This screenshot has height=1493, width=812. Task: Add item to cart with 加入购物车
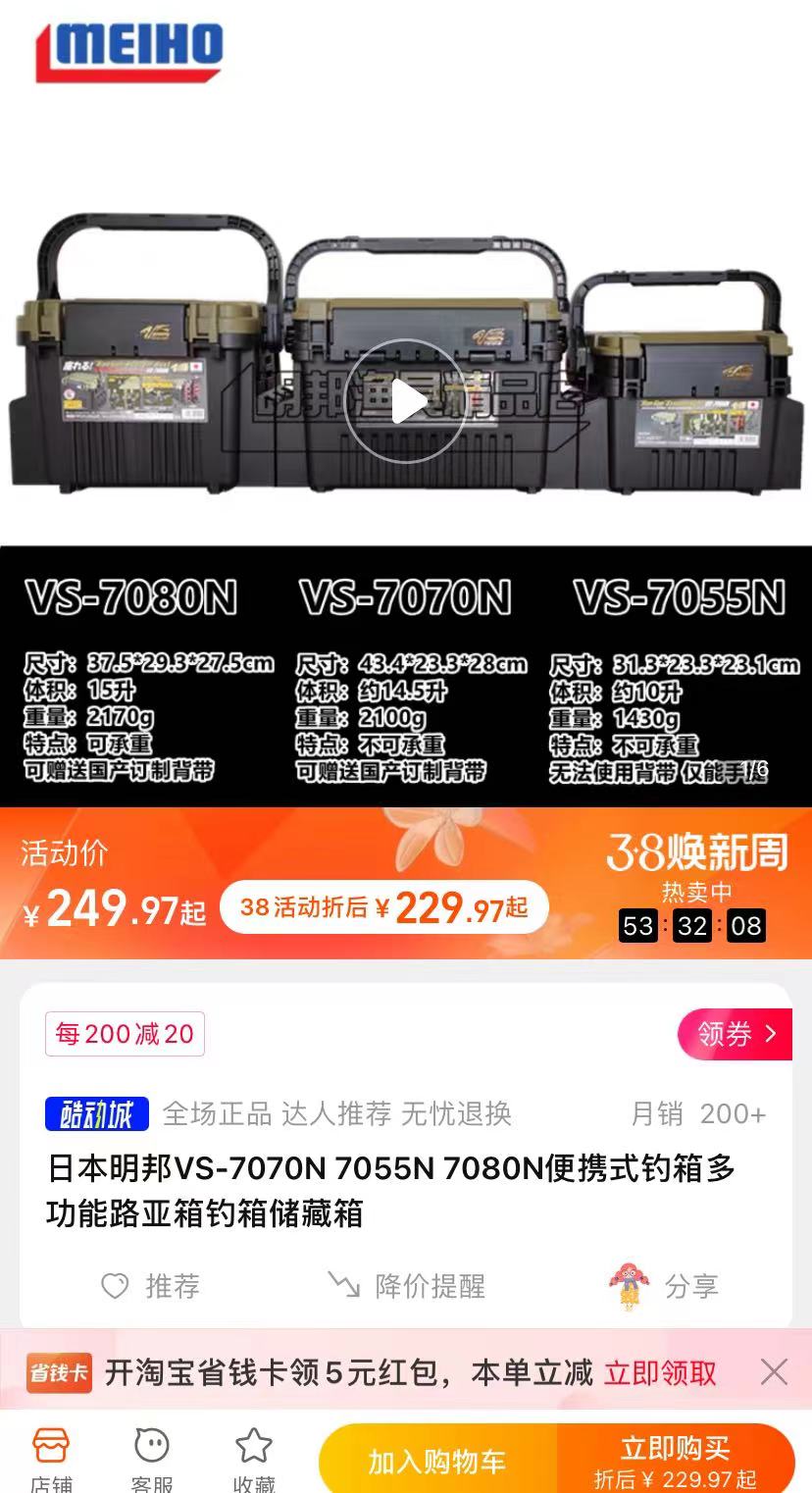(437, 1462)
